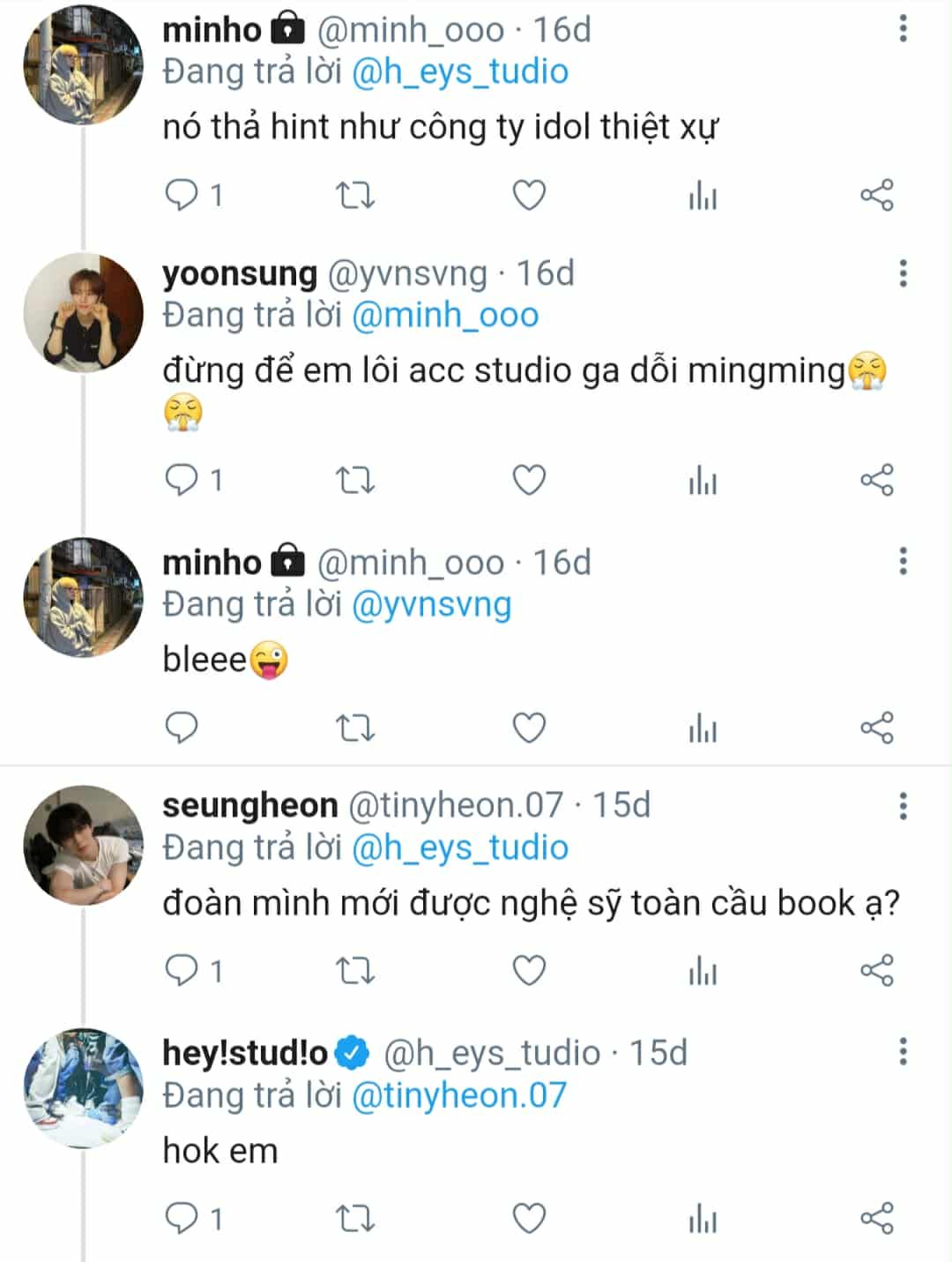Image resolution: width=952 pixels, height=1262 pixels.
Task: View analytics for yoonsung's tweet
Action: 703,481
